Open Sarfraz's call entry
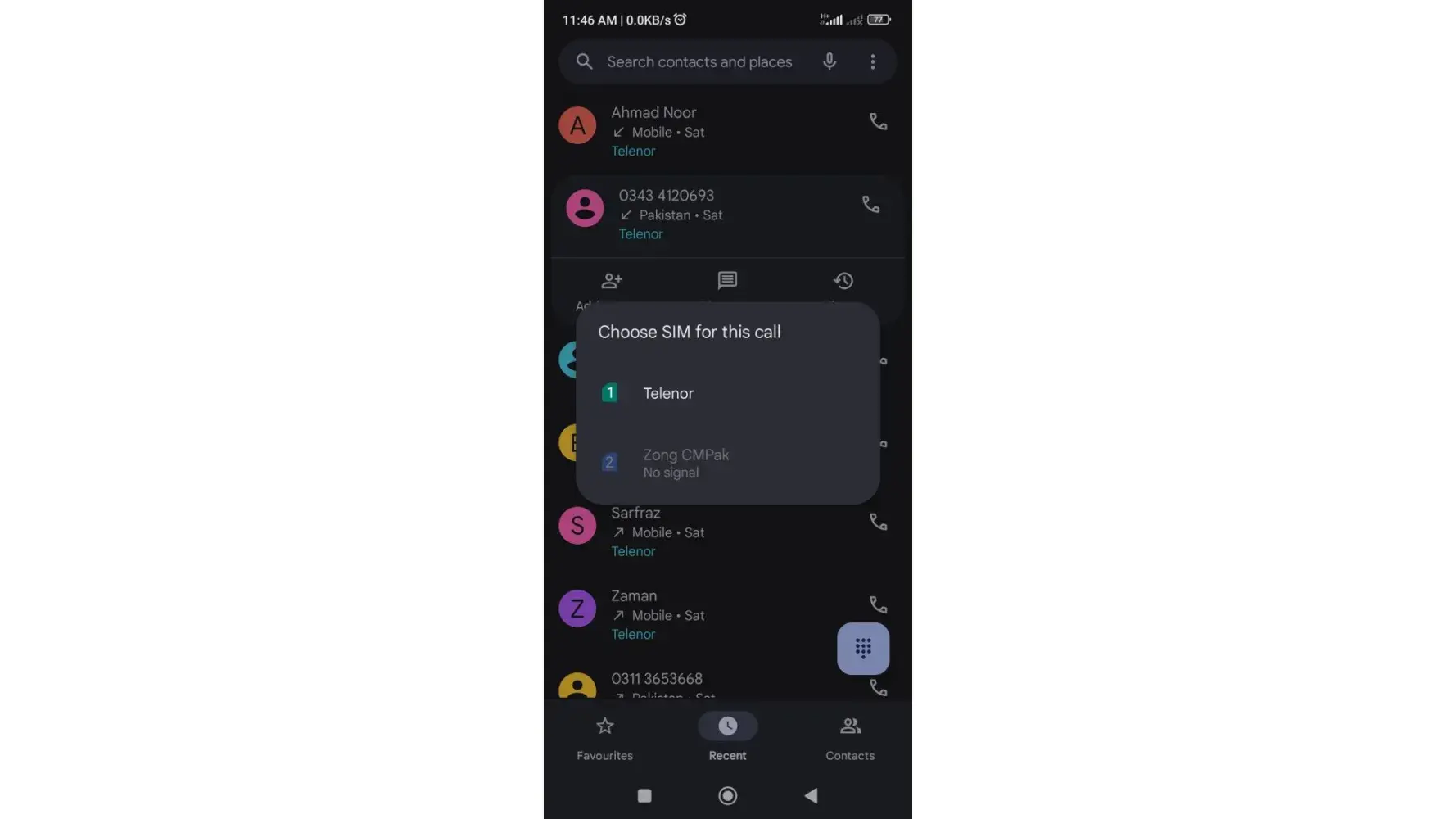The height and width of the screenshot is (819, 1456). coord(696,532)
